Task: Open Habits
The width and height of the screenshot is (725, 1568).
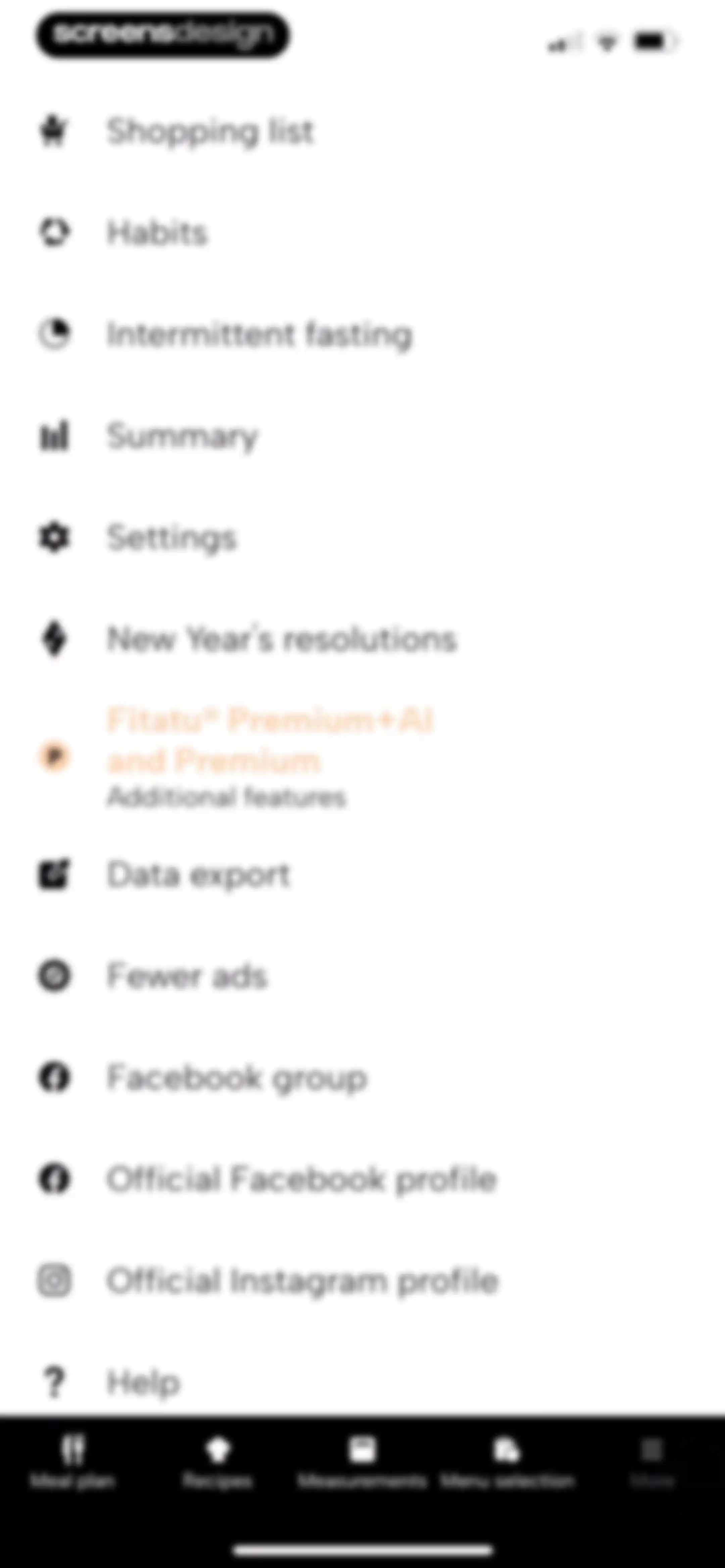Action: [x=362, y=233]
